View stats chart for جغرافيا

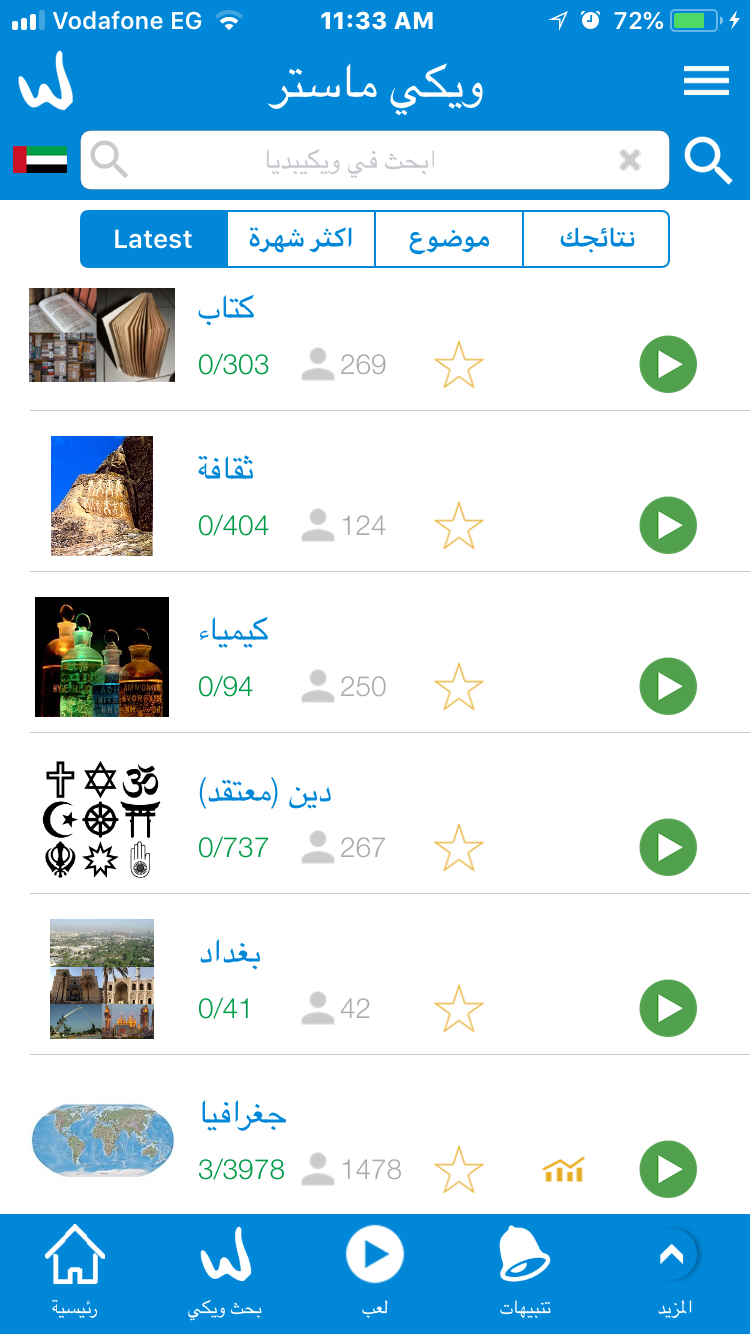coord(563,1169)
